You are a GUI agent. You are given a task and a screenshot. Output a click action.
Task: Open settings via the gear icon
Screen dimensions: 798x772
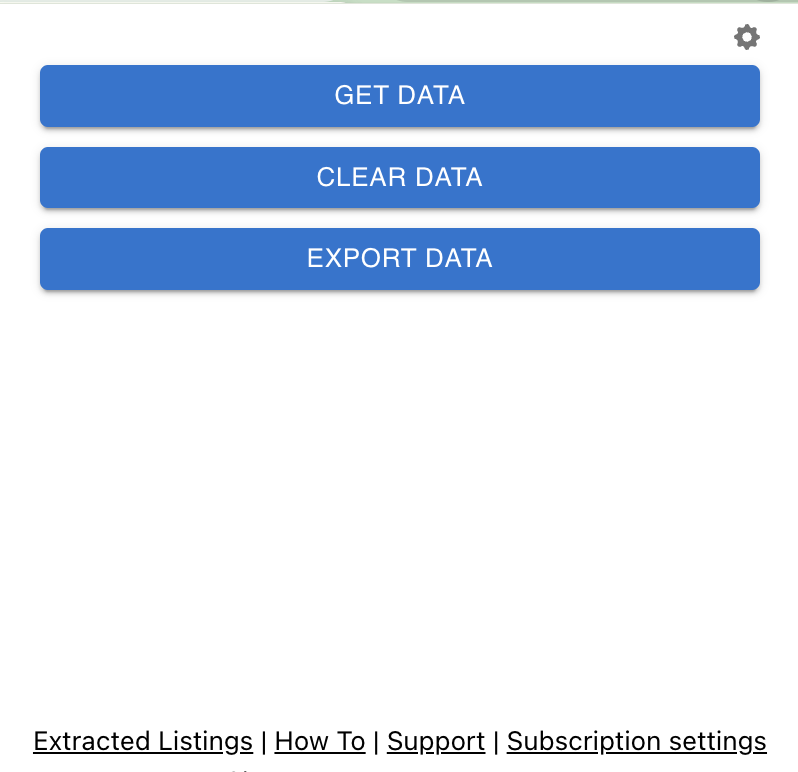tap(746, 37)
